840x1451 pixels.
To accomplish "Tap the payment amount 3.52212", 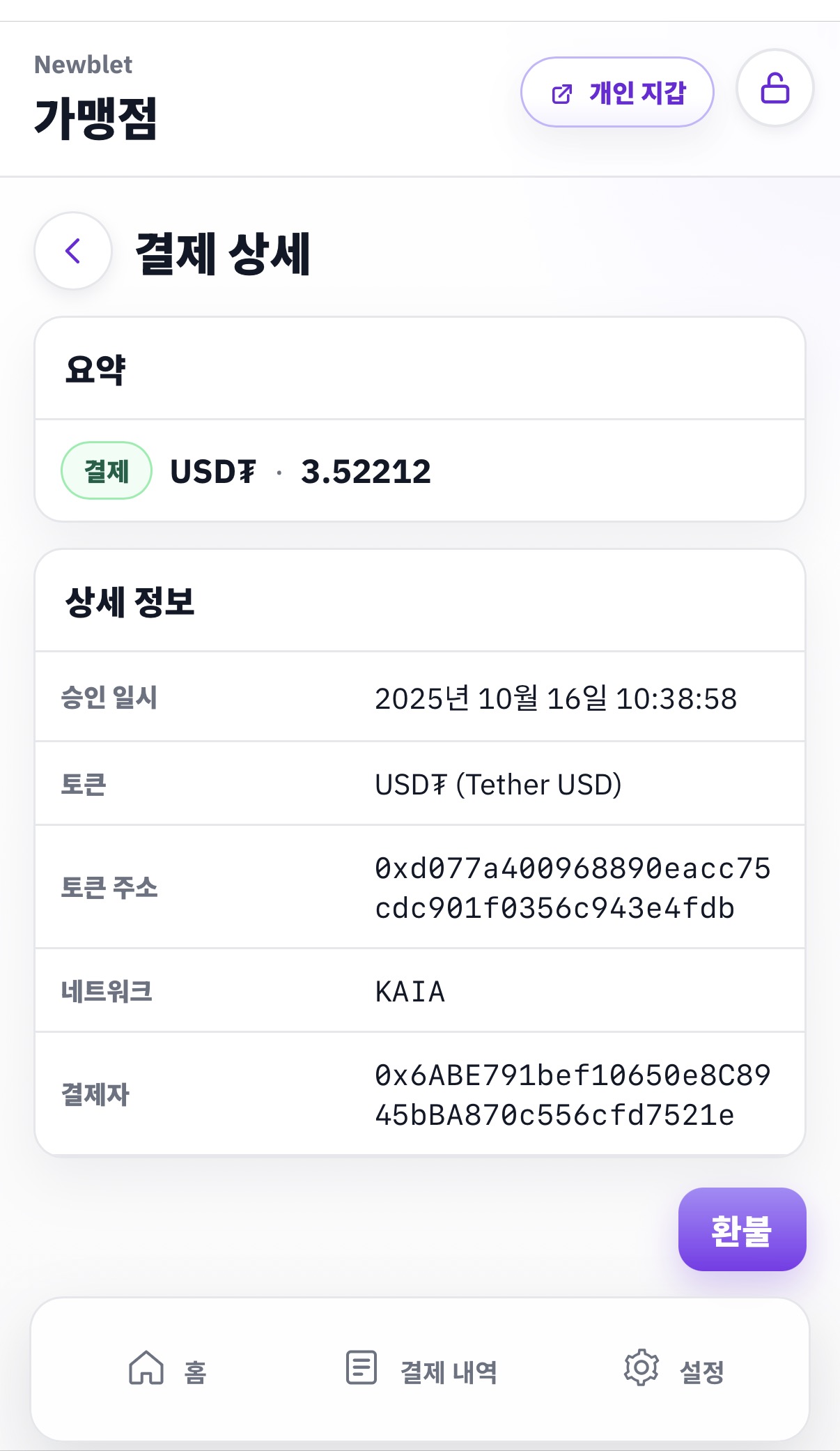I will coord(367,471).
